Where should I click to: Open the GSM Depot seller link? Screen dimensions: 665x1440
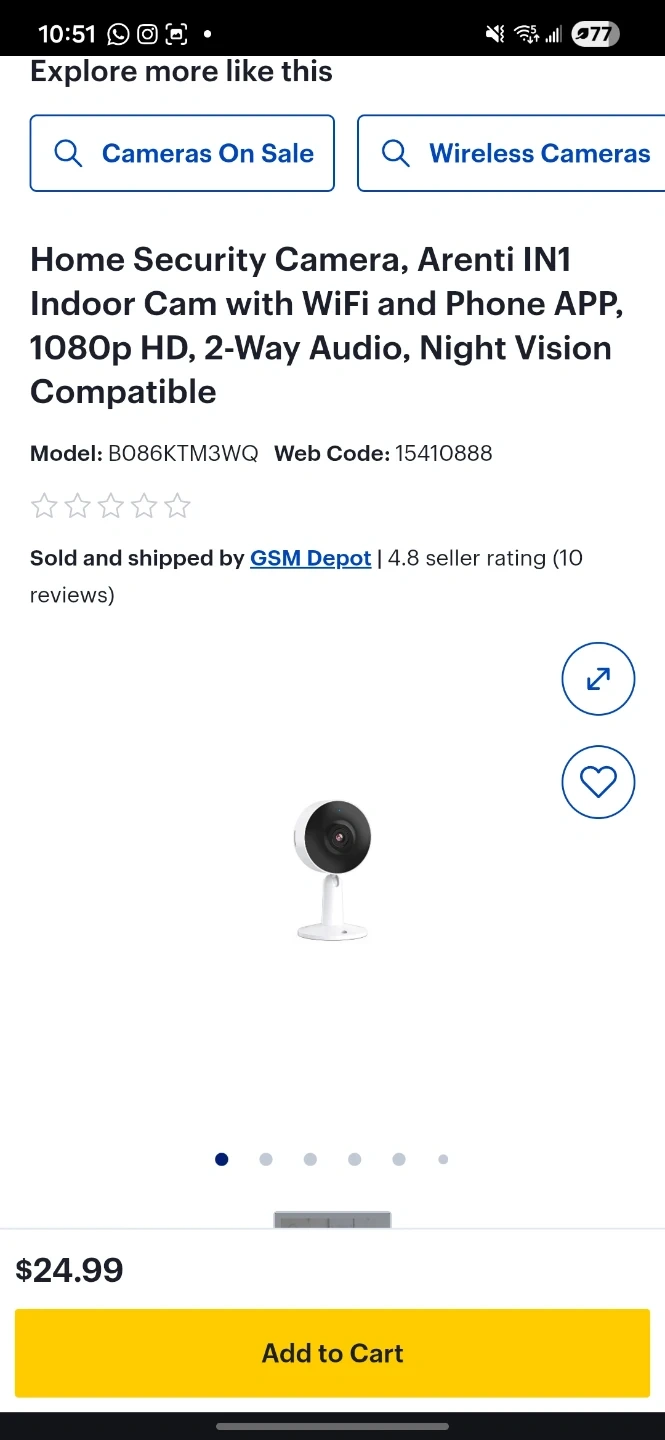(x=310, y=558)
